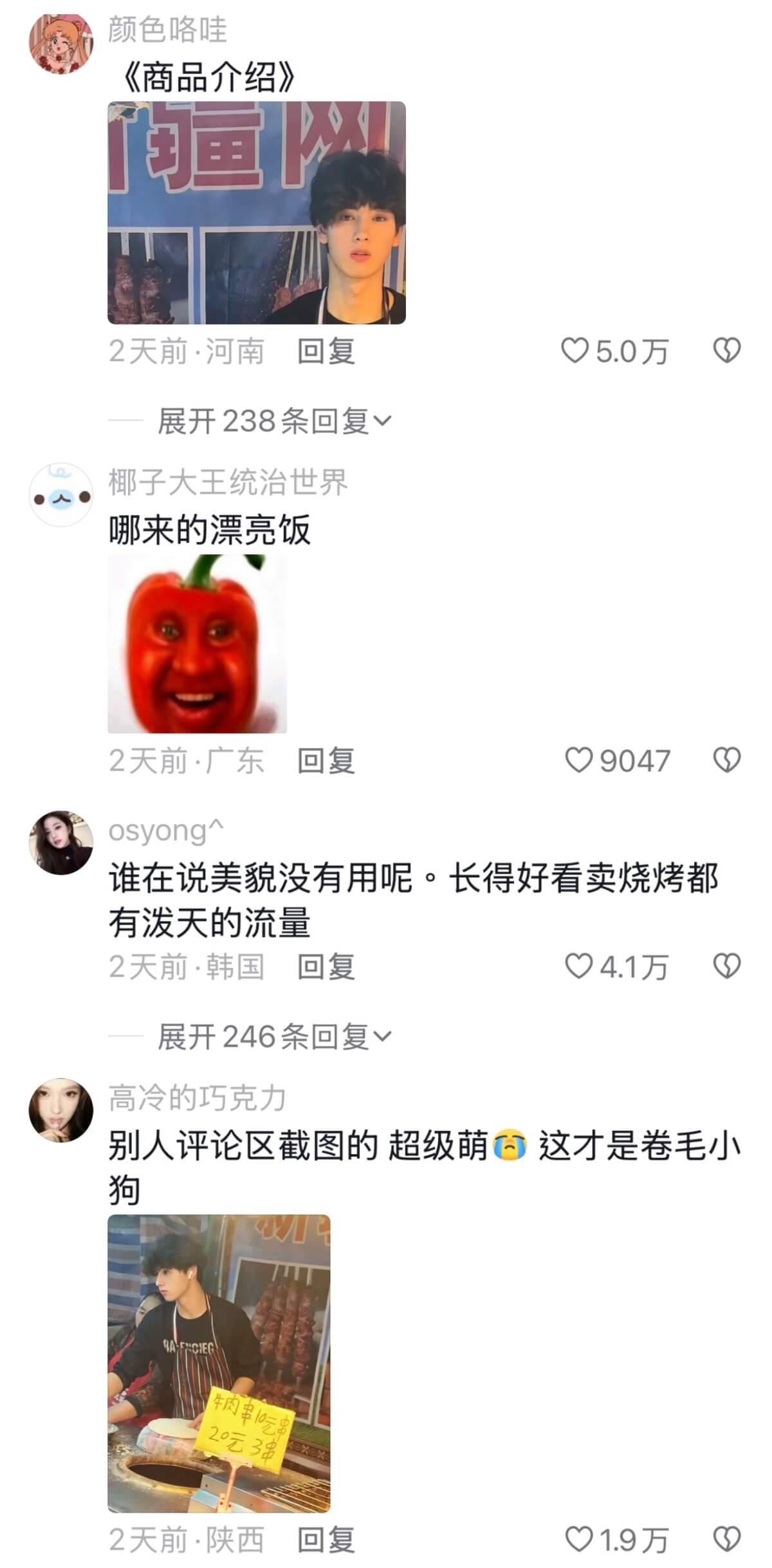Dislike the 哪来的漂亮饭 comment

[x=727, y=761]
